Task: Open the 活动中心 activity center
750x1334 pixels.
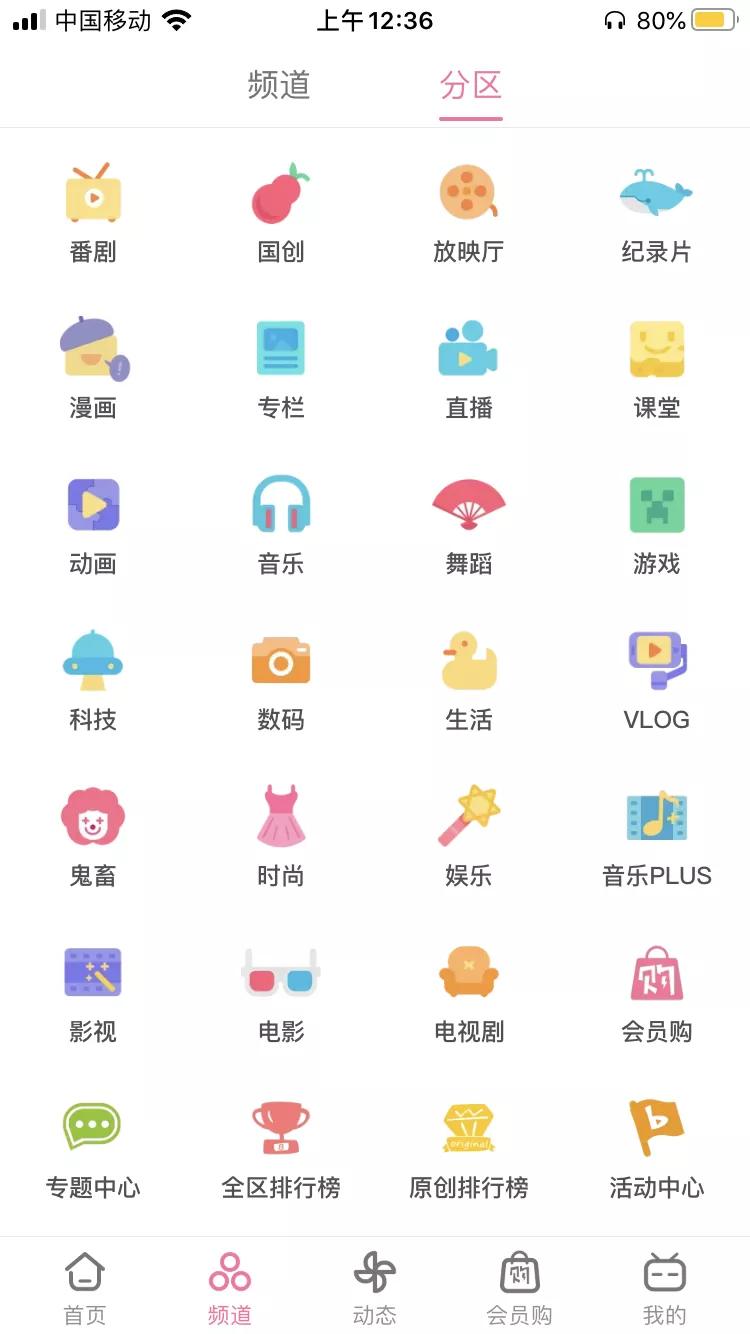Action: point(656,1150)
